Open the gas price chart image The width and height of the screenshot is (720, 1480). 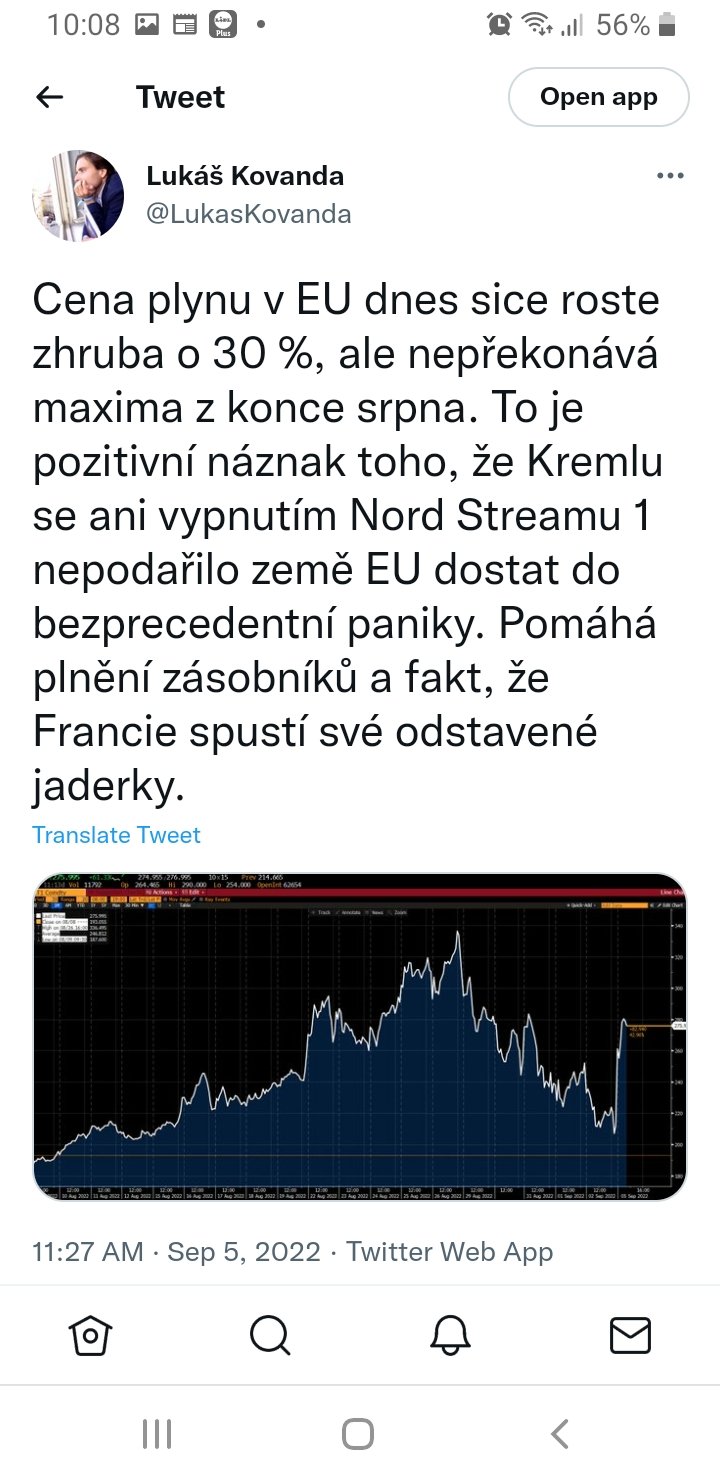coord(360,1037)
